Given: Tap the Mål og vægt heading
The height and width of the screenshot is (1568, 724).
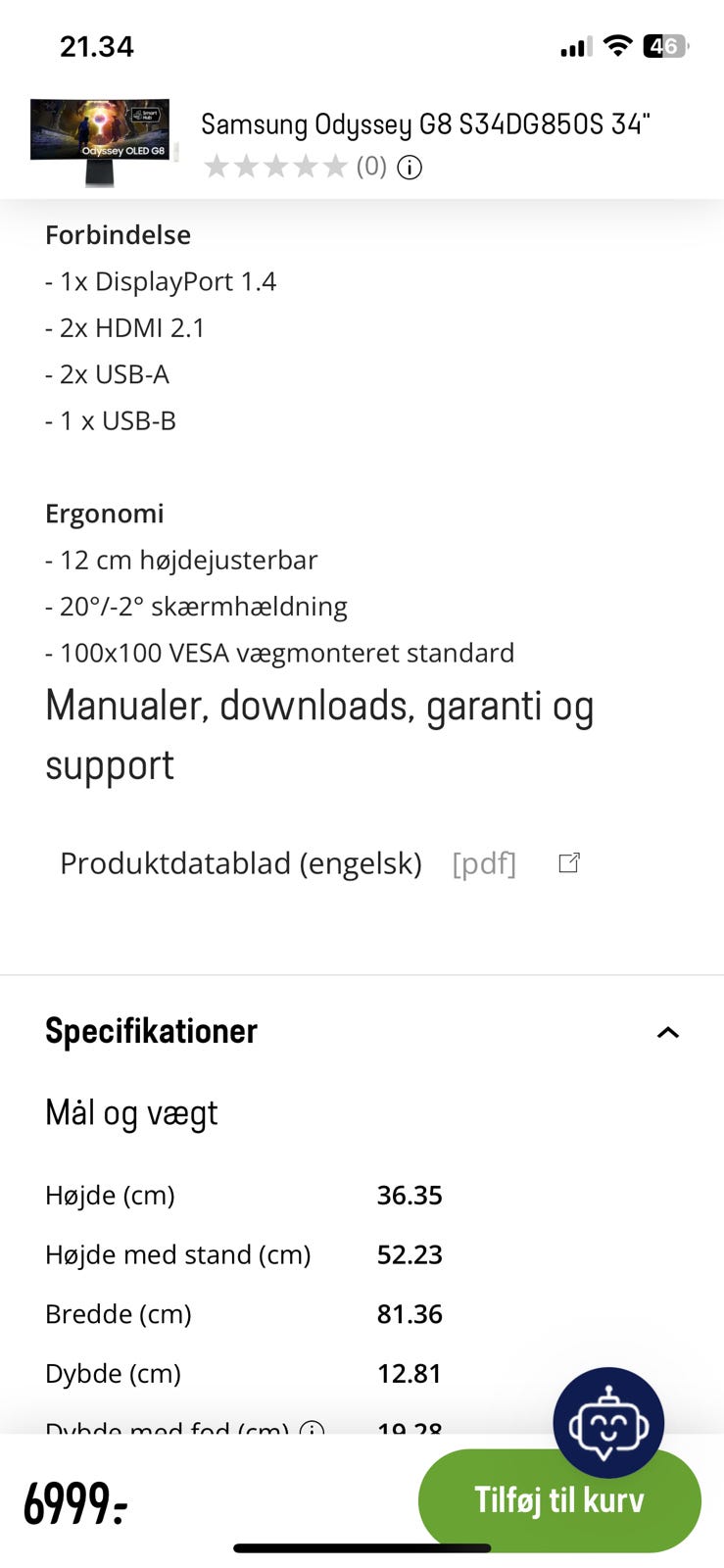Looking at the screenshot, I should tap(131, 1112).
